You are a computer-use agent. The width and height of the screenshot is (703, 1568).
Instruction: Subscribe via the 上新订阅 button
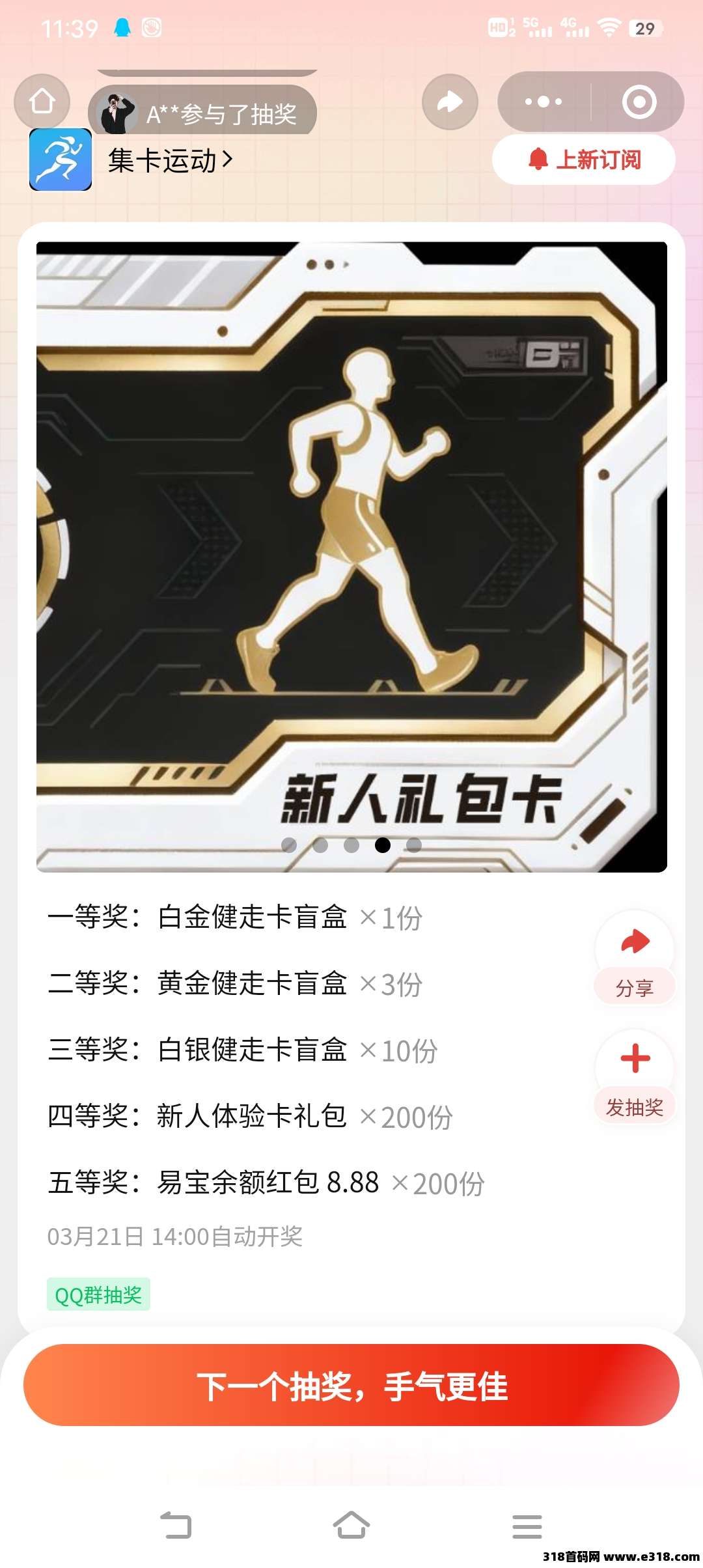(x=584, y=160)
